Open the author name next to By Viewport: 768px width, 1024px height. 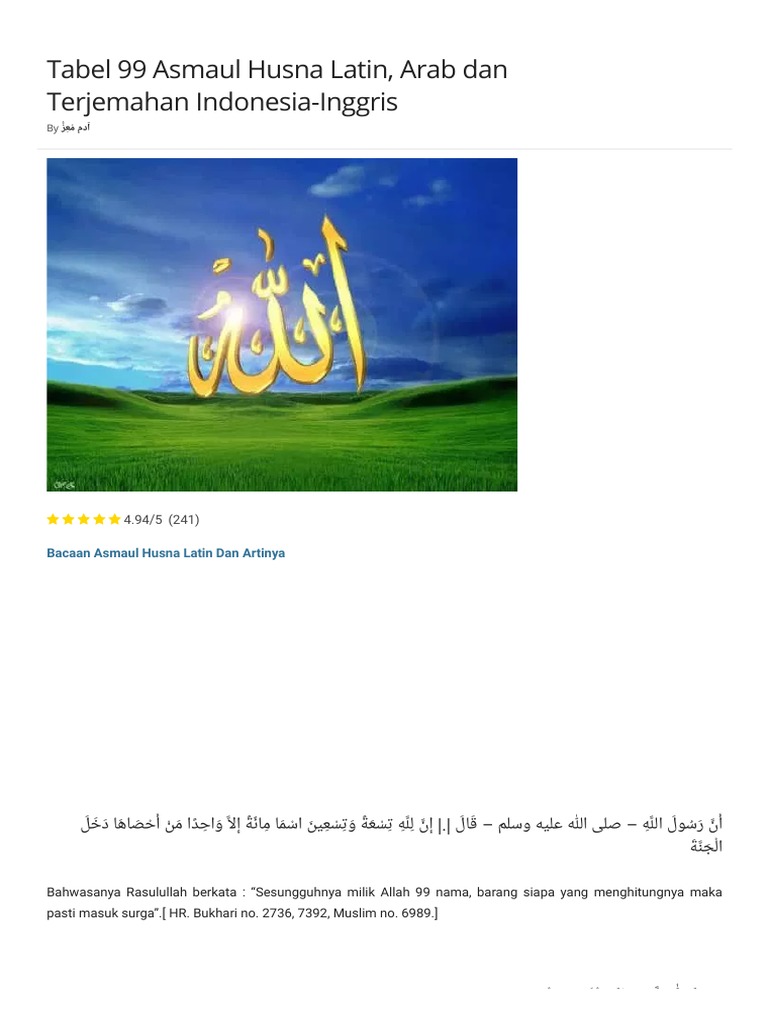(x=76, y=127)
